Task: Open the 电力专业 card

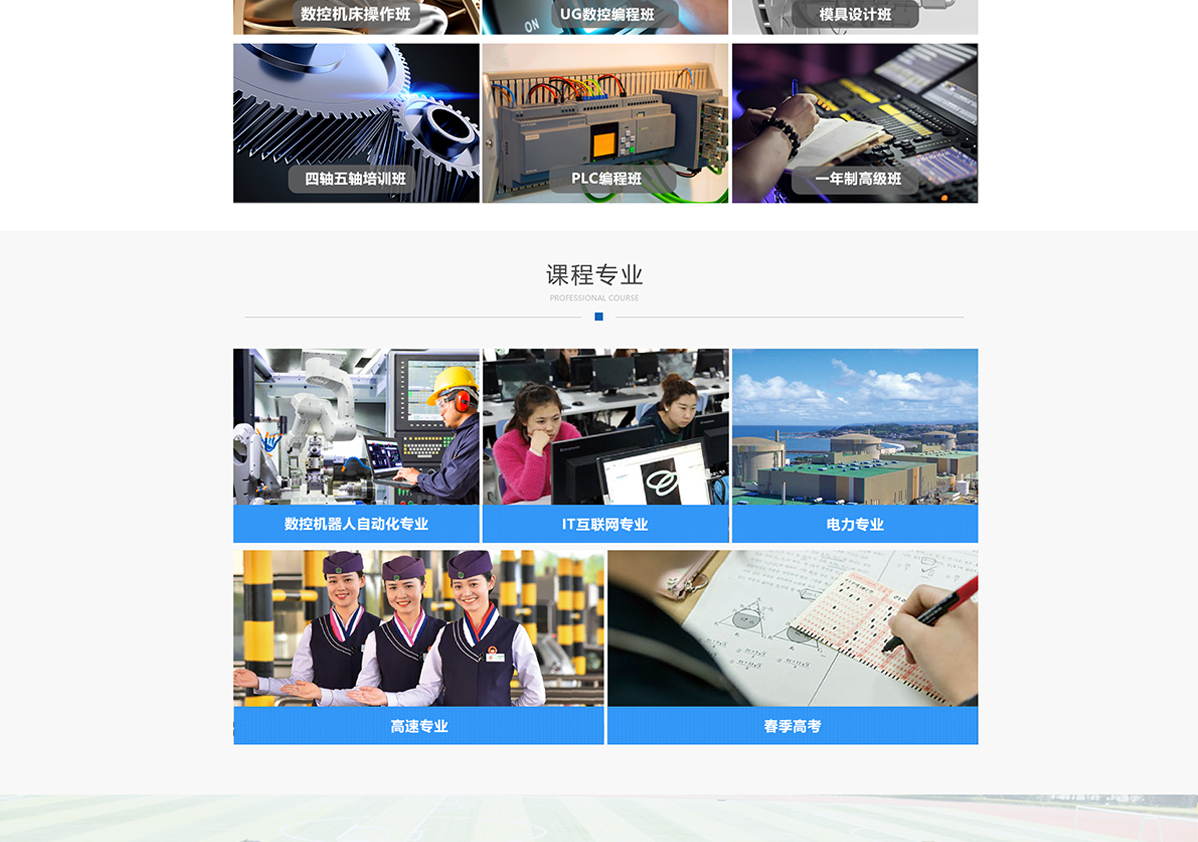Action: (x=855, y=445)
